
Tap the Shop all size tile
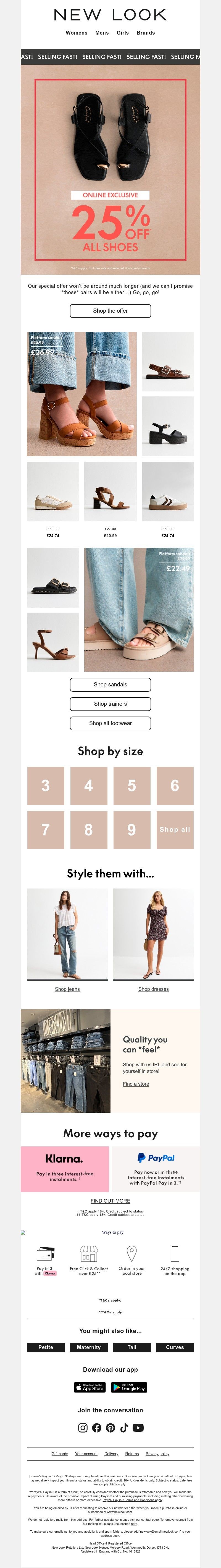pyautogui.click(x=175, y=830)
